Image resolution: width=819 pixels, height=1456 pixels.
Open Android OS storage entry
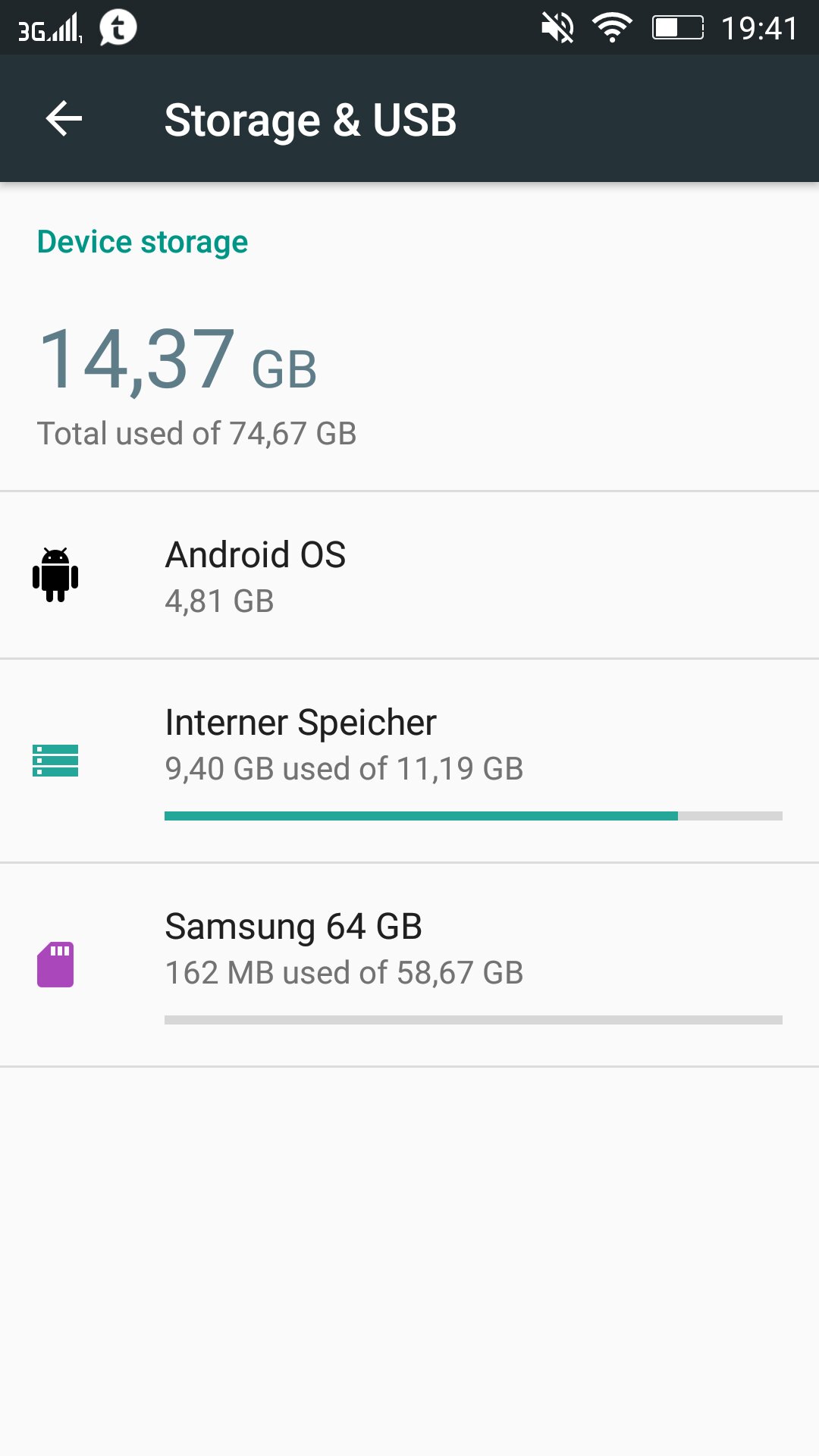pos(409,576)
